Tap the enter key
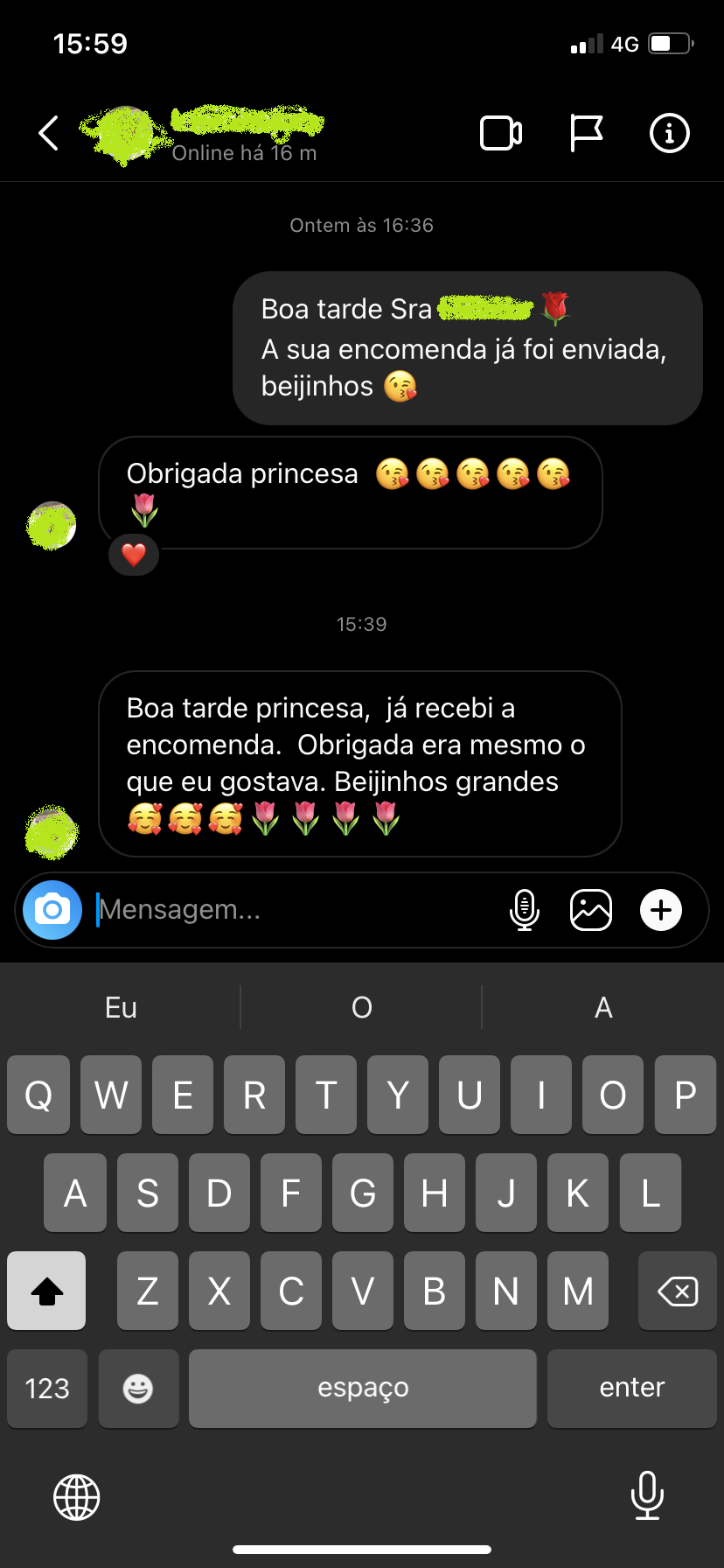The height and width of the screenshot is (1568, 724). click(631, 1388)
